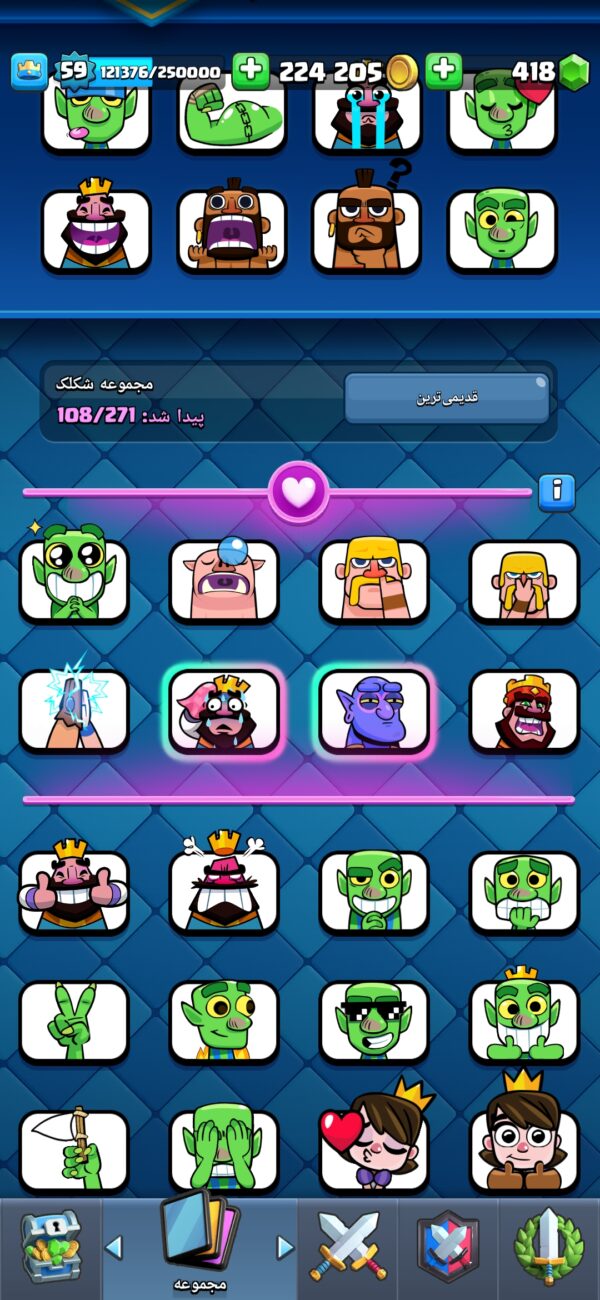600x1300 pixels.
Task: Select the purple bowler emote
Action: [374, 710]
